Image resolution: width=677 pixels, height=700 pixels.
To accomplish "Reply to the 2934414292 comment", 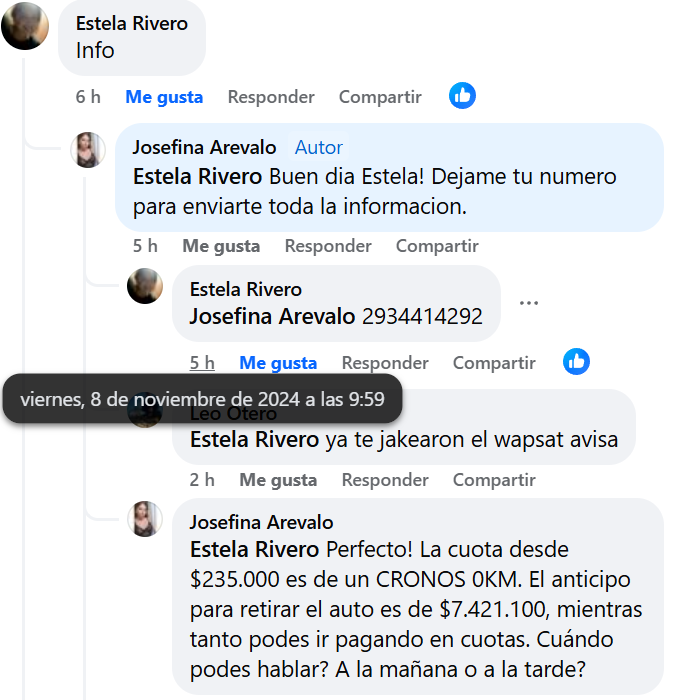I will pos(385,363).
